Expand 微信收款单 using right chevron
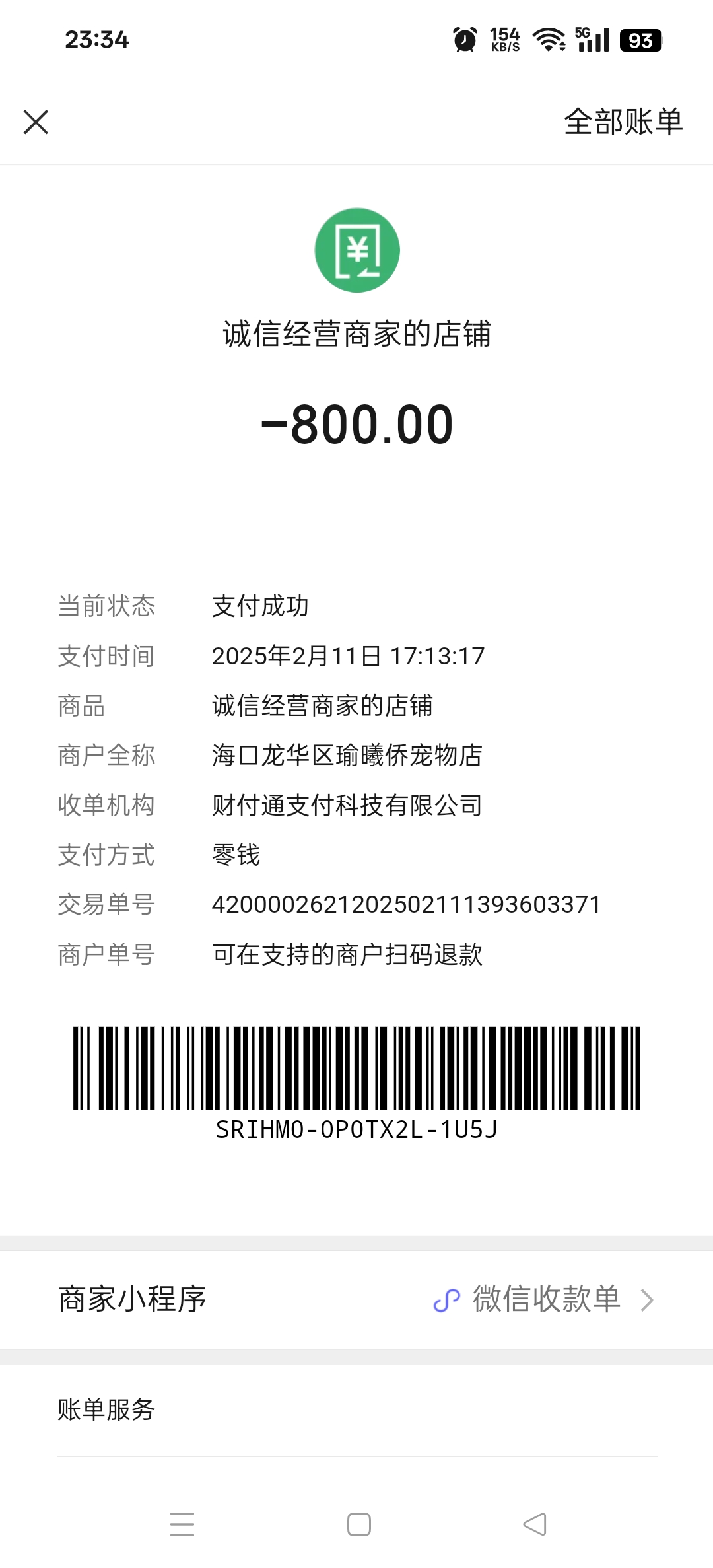 click(648, 1299)
